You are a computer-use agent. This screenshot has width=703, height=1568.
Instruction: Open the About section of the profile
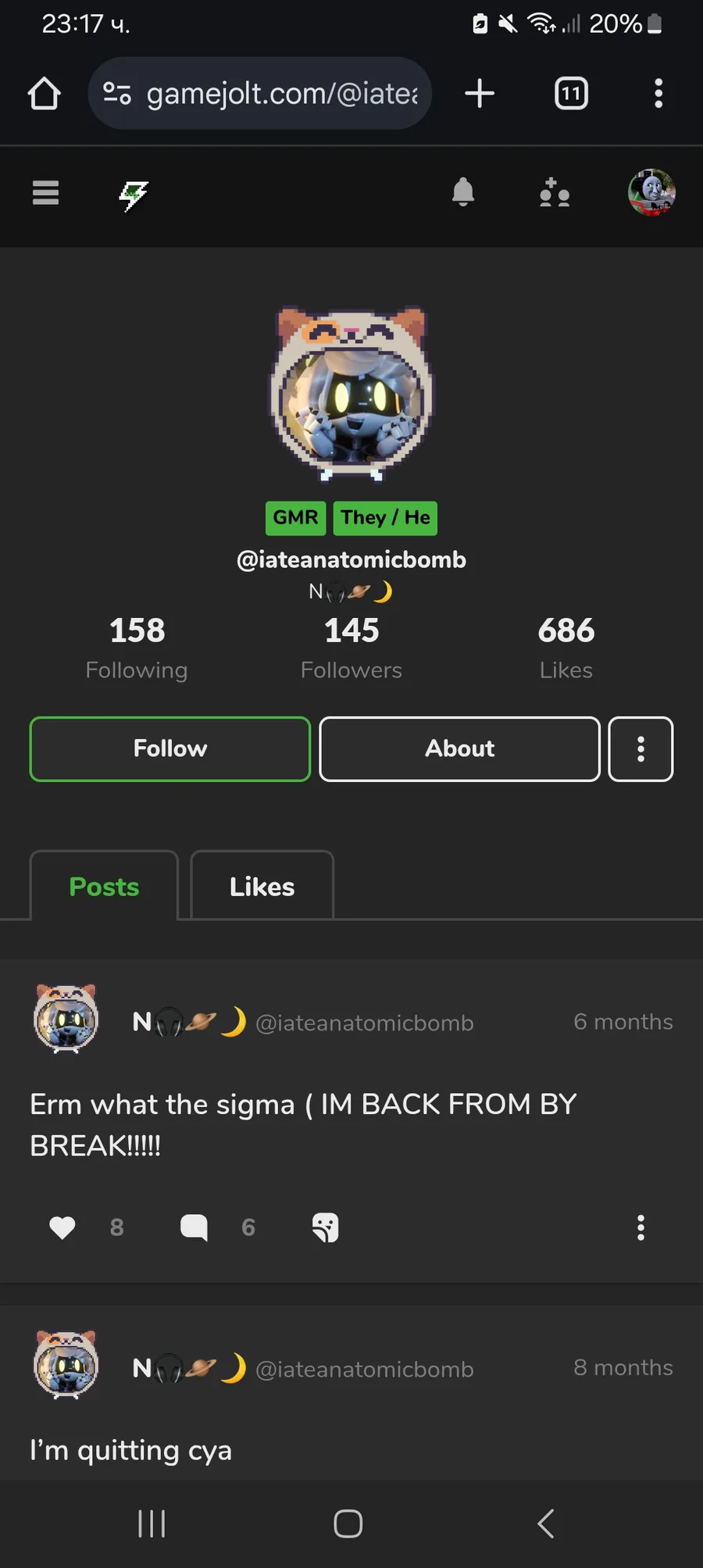click(x=459, y=748)
